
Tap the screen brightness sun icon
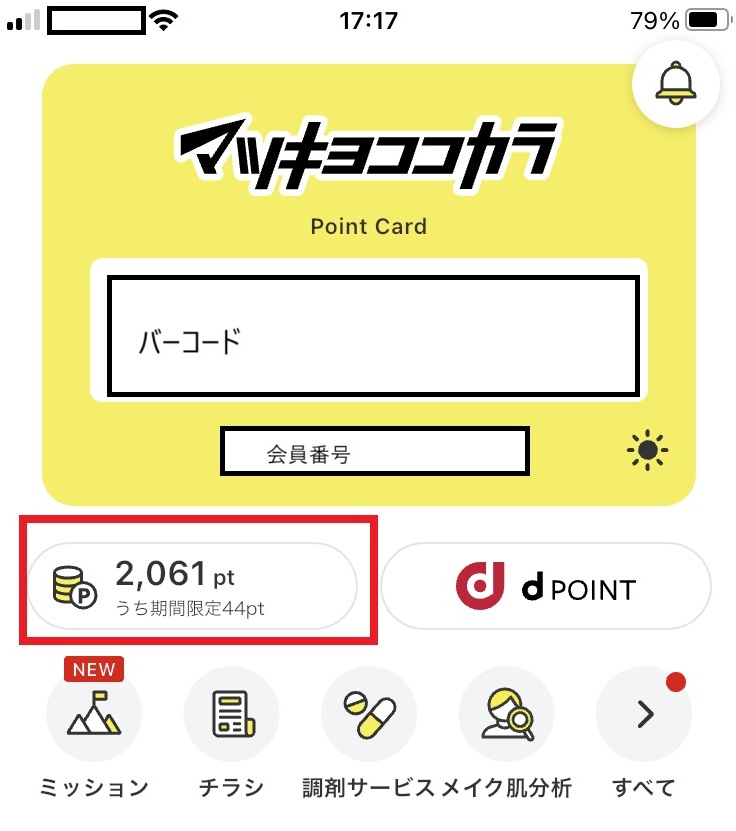tap(647, 452)
